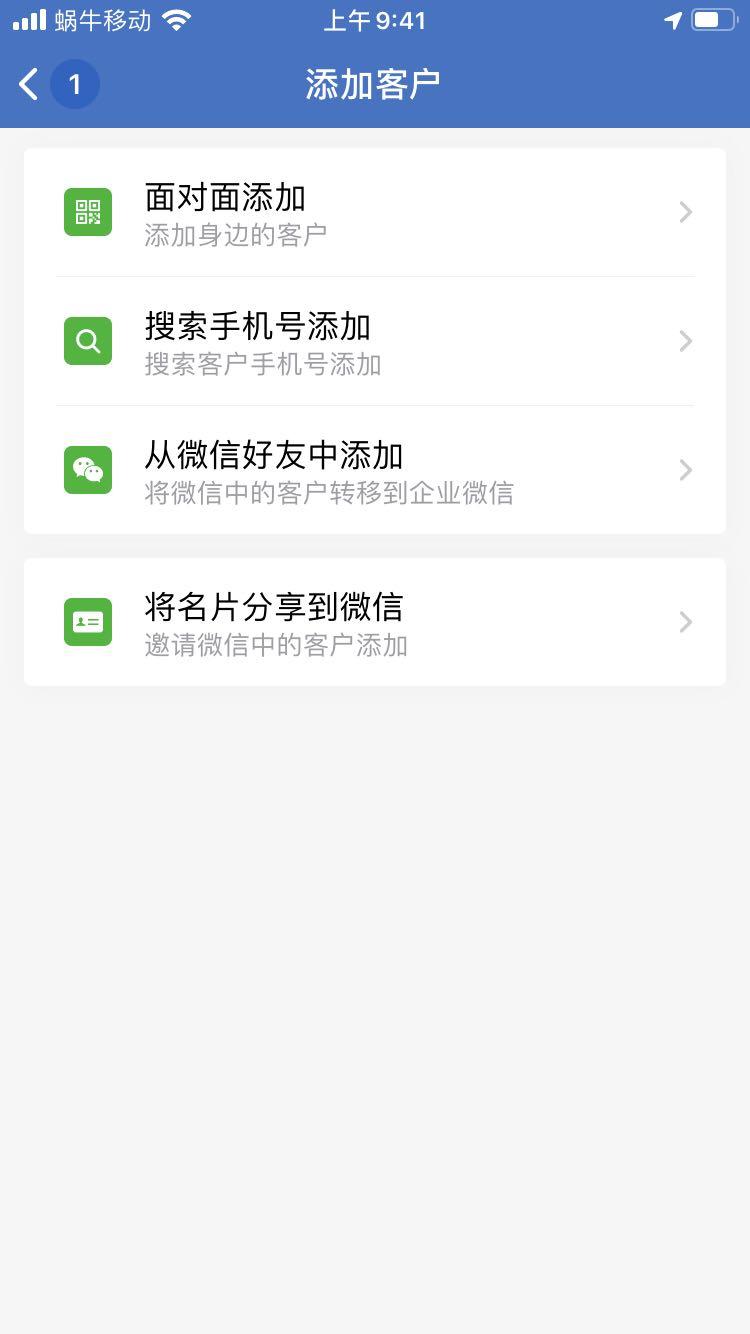Image resolution: width=750 pixels, height=1334 pixels.
Task: Tap the WeChat chat bubbles icon
Action: (x=87, y=470)
